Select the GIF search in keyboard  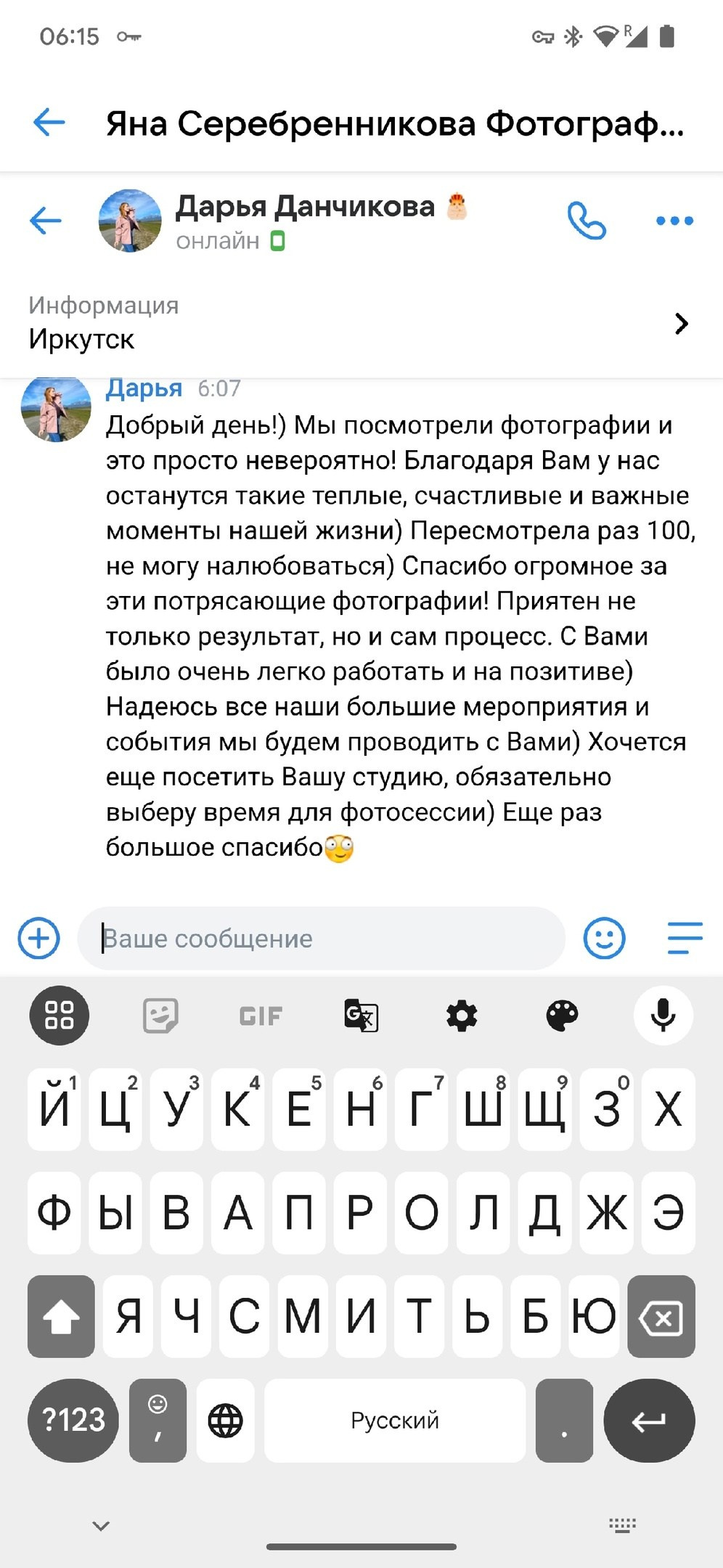[259, 1015]
